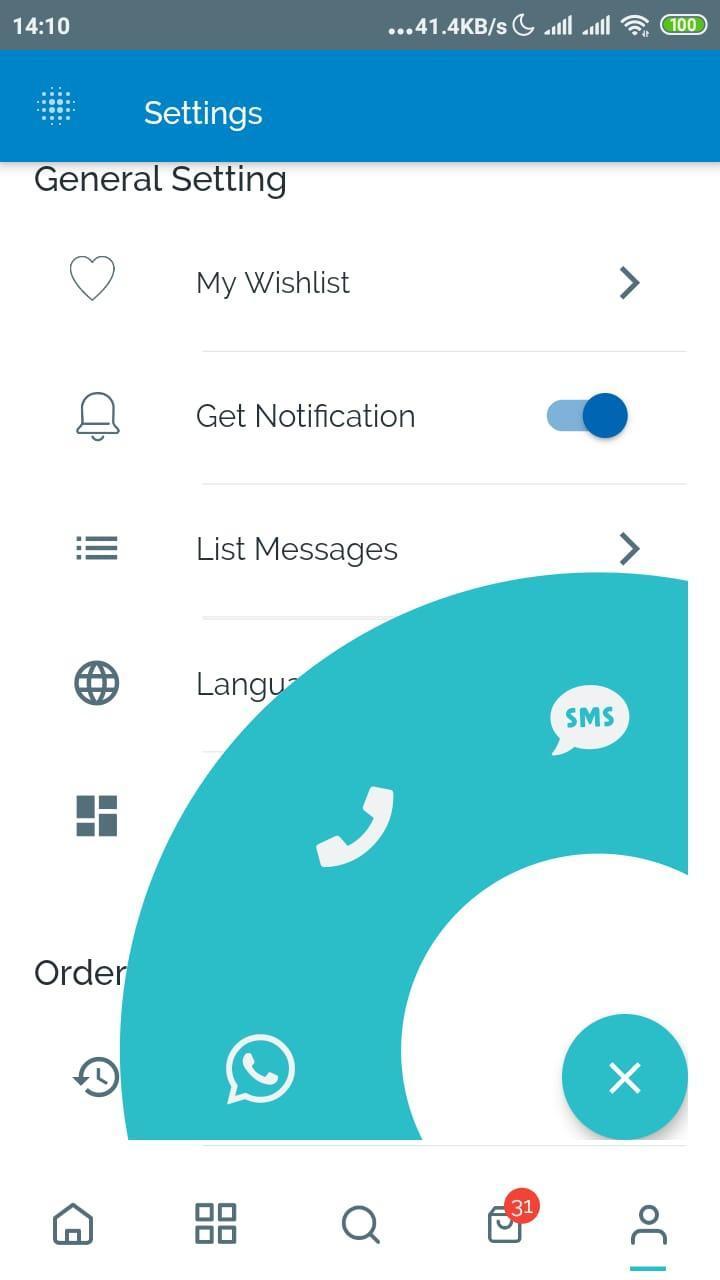Call via the phone icon

coord(356,826)
